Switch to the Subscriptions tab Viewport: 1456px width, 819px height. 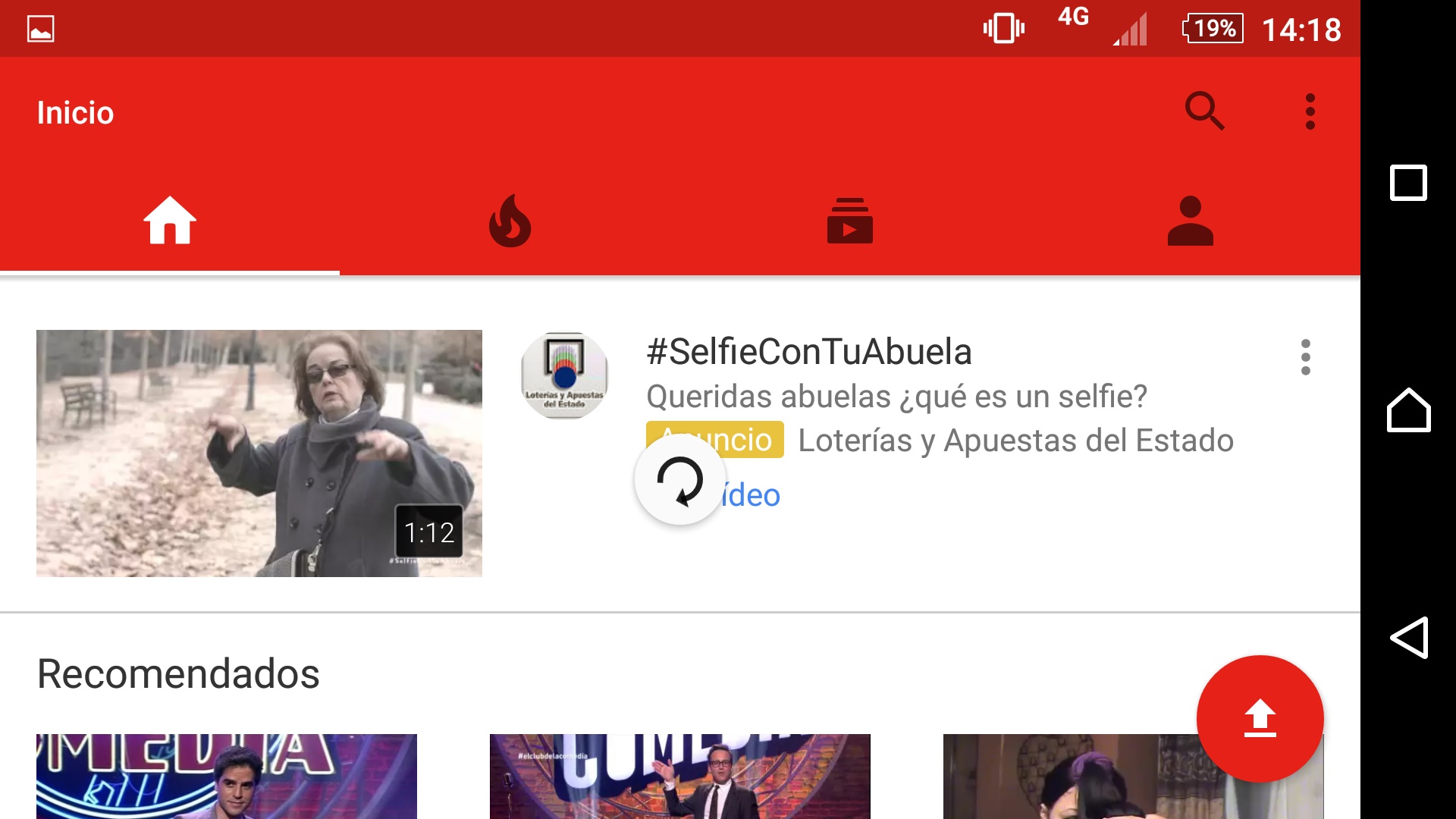[x=849, y=221]
